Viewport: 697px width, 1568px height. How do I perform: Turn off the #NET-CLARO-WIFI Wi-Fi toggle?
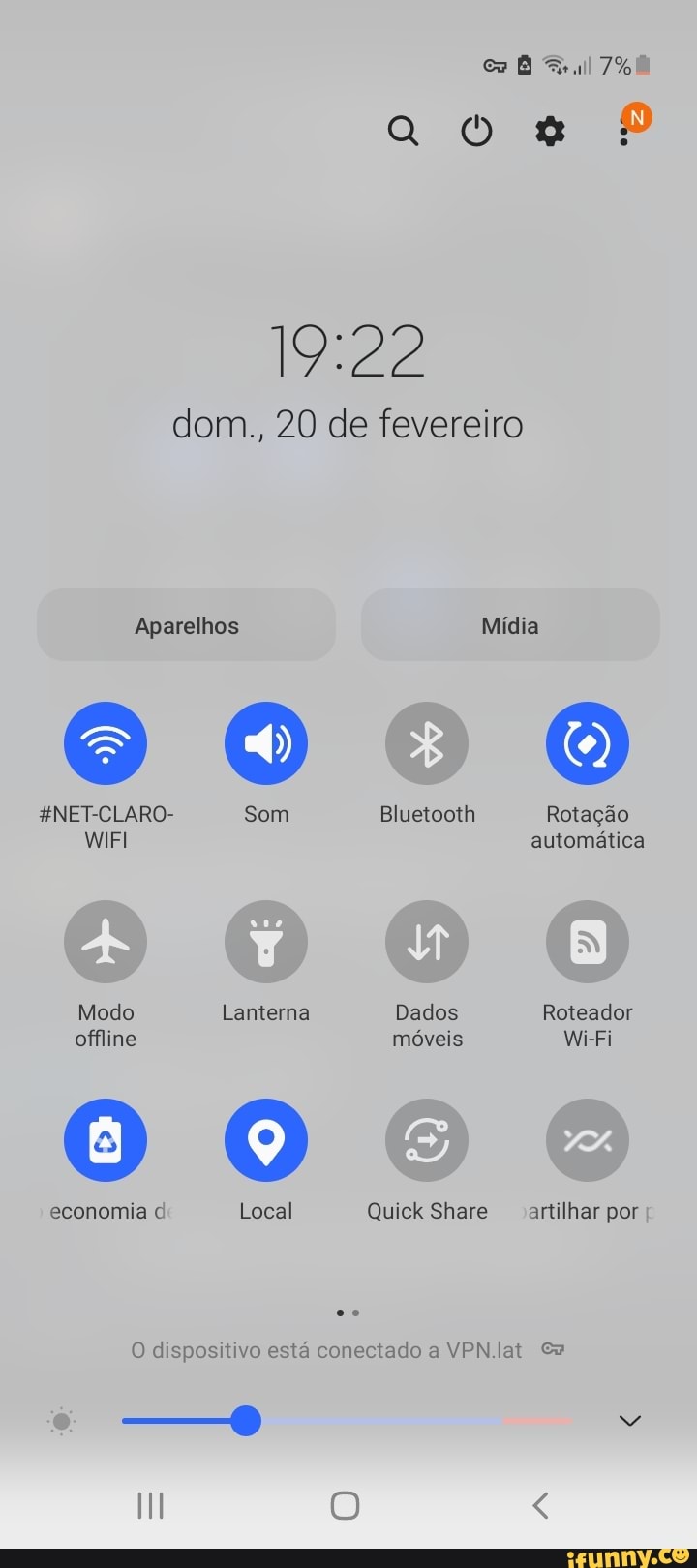pos(106,743)
